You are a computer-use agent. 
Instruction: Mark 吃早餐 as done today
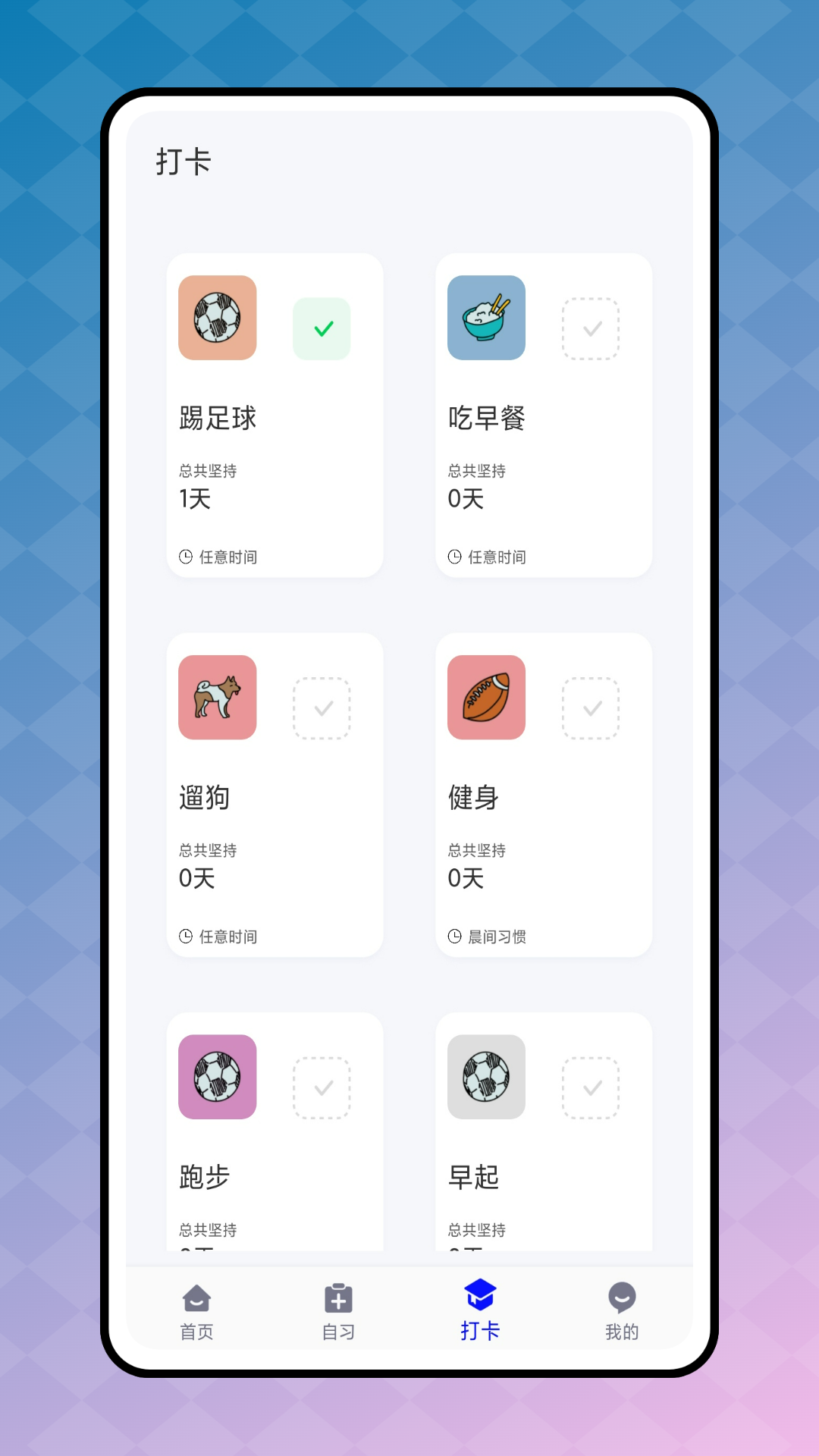click(591, 328)
